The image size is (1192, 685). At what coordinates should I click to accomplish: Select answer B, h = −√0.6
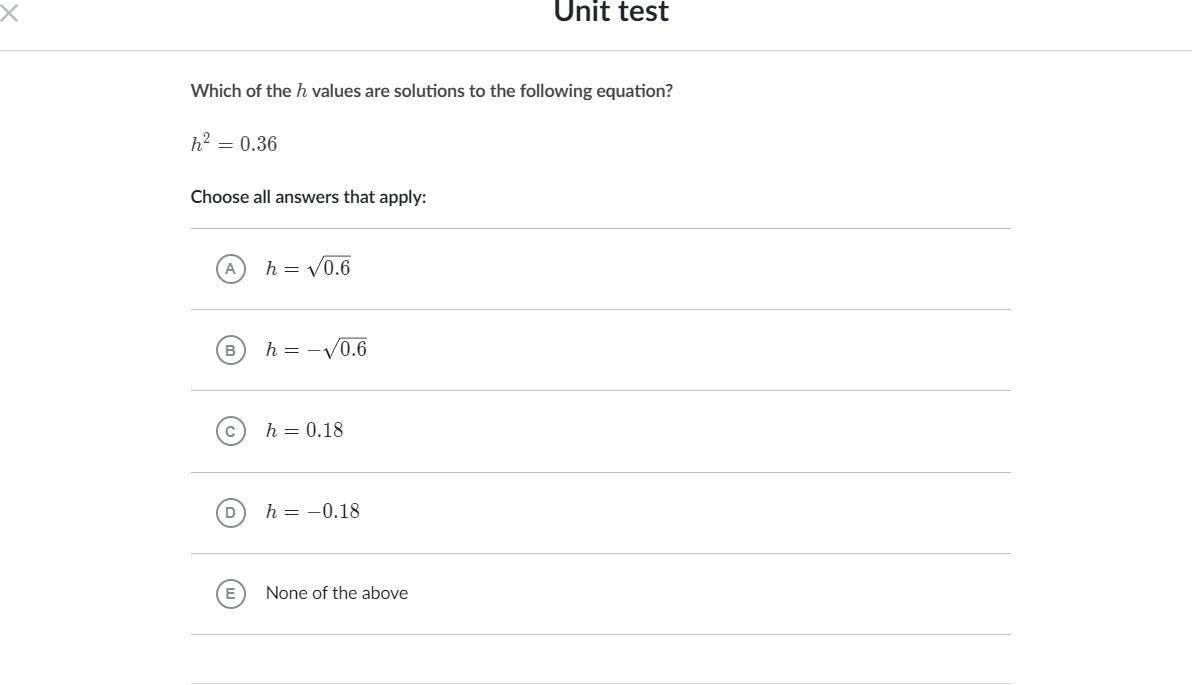click(x=230, y=350)
